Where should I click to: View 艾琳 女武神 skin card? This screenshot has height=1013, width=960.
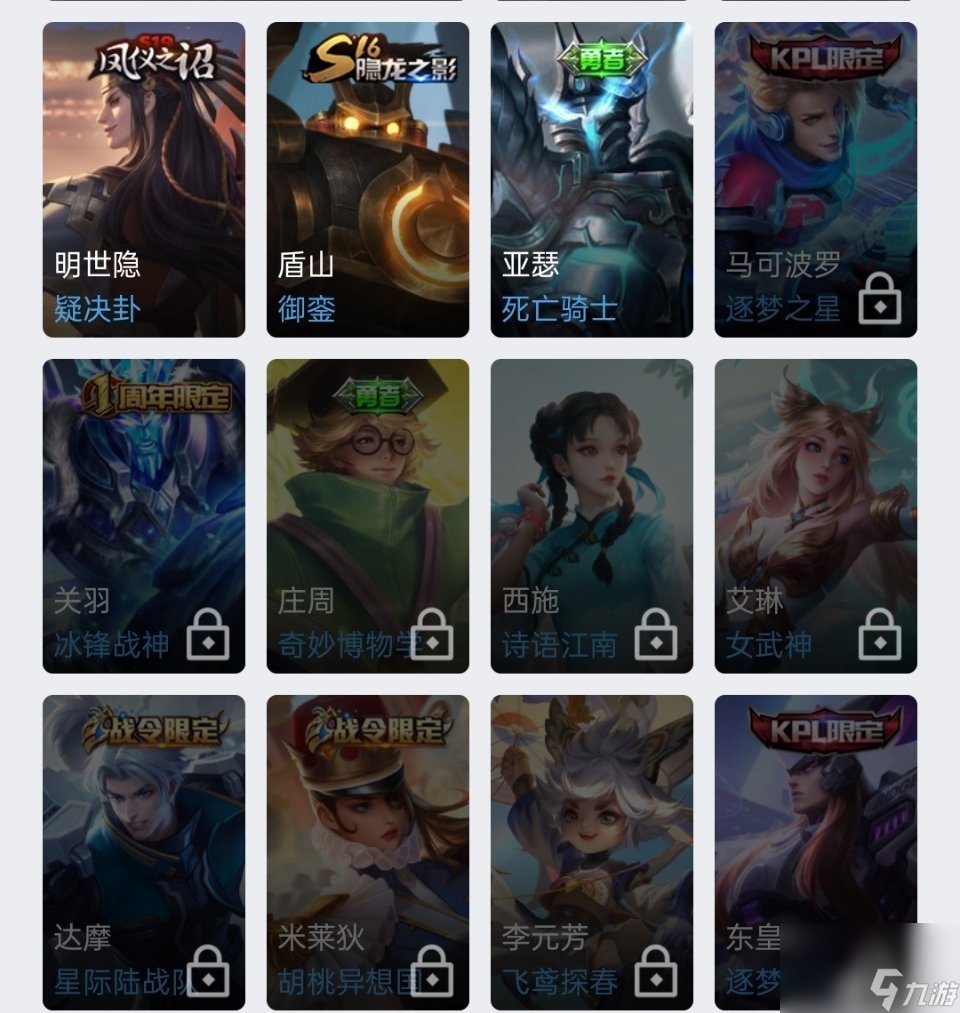[815, 516]
